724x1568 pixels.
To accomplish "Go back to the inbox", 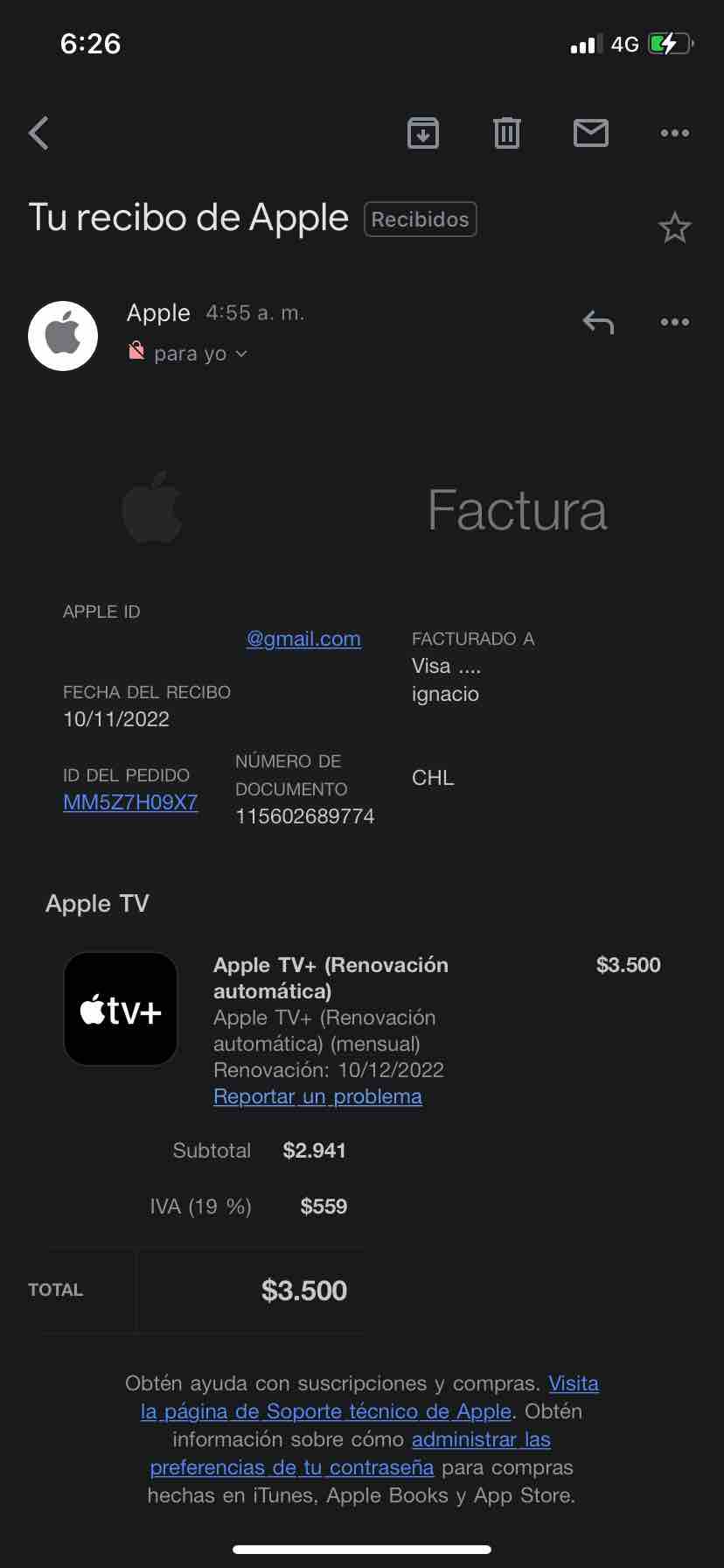I will [x=38, y=133].
